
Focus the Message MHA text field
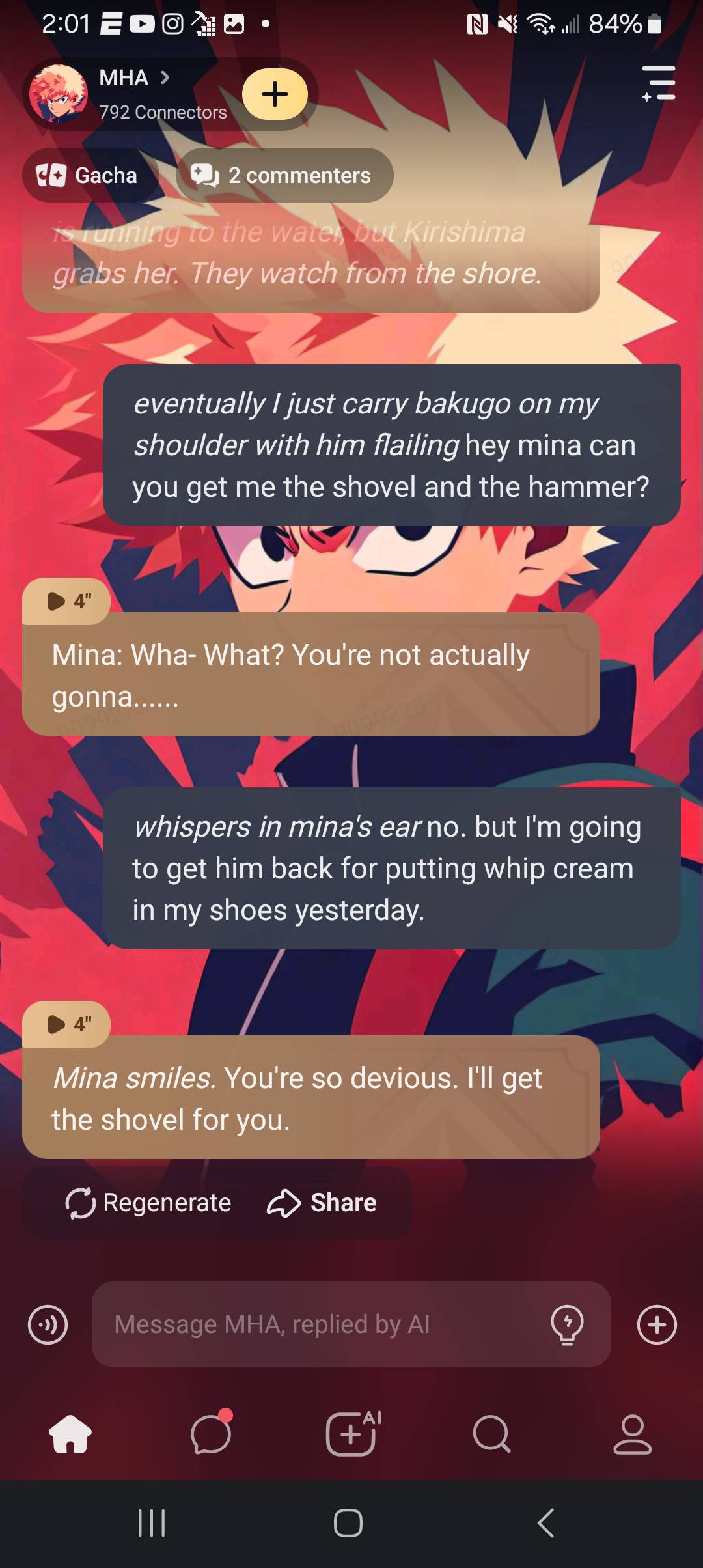coord(319,1324)
